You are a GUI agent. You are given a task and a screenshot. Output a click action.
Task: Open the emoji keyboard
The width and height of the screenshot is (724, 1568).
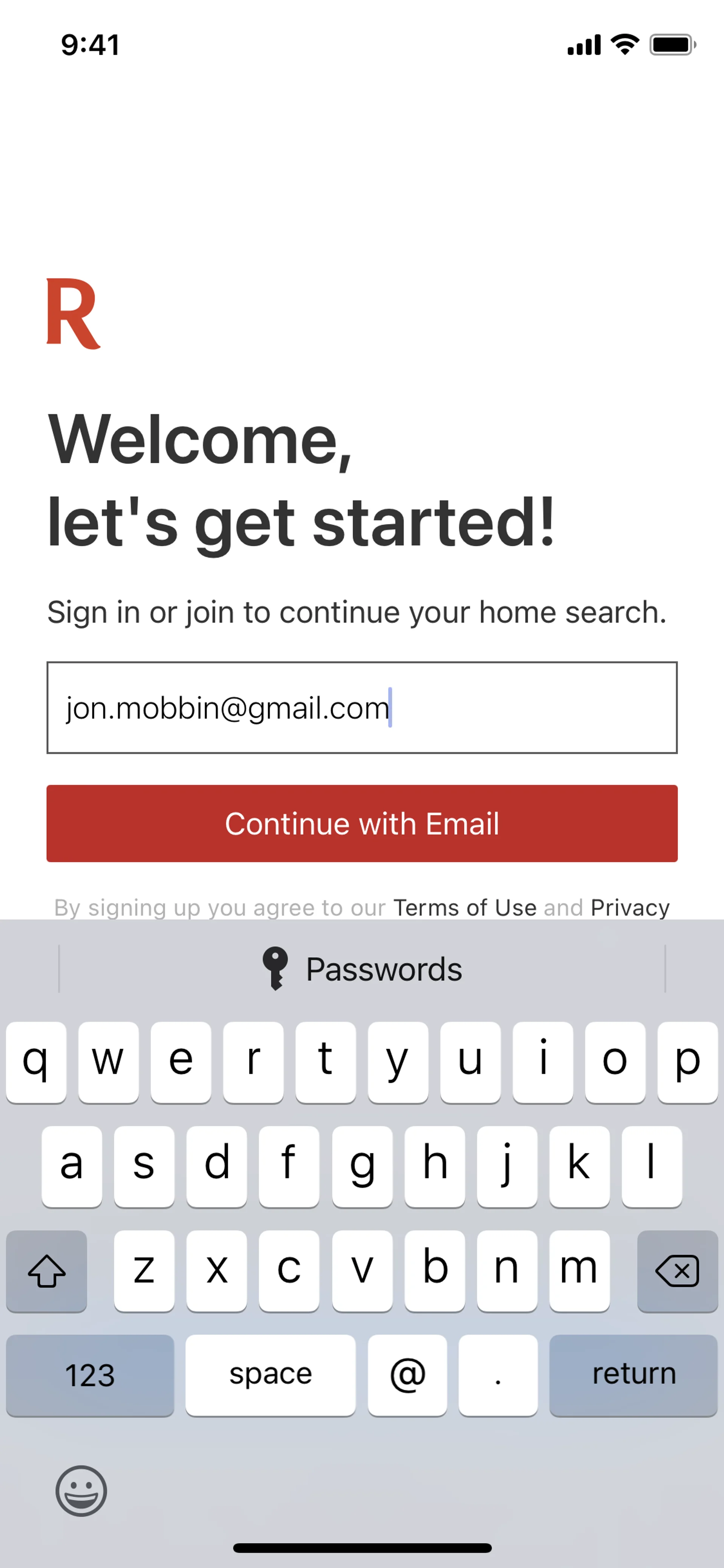tap(81, 1491)
